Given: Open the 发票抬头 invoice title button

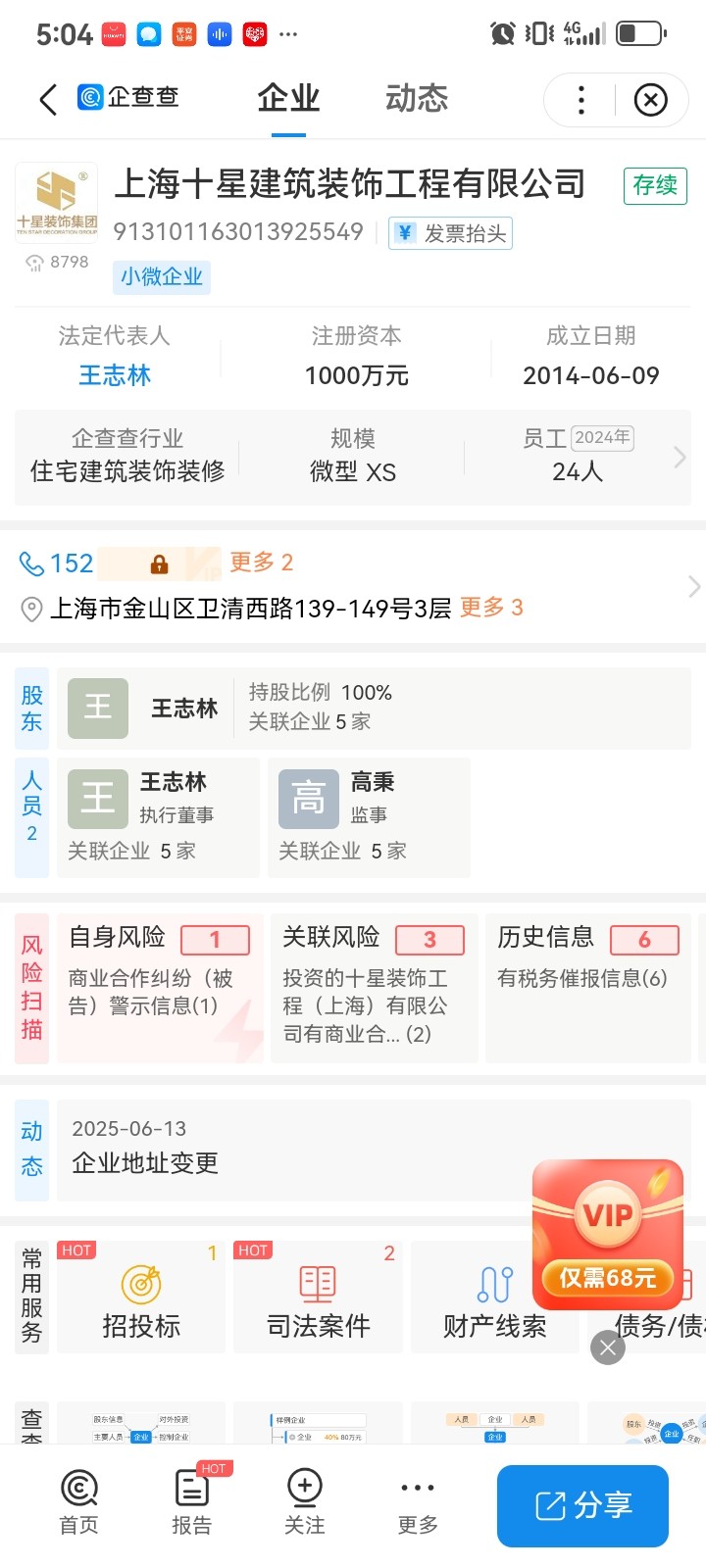Looking at the screenshot, I should tap(451, 233).
